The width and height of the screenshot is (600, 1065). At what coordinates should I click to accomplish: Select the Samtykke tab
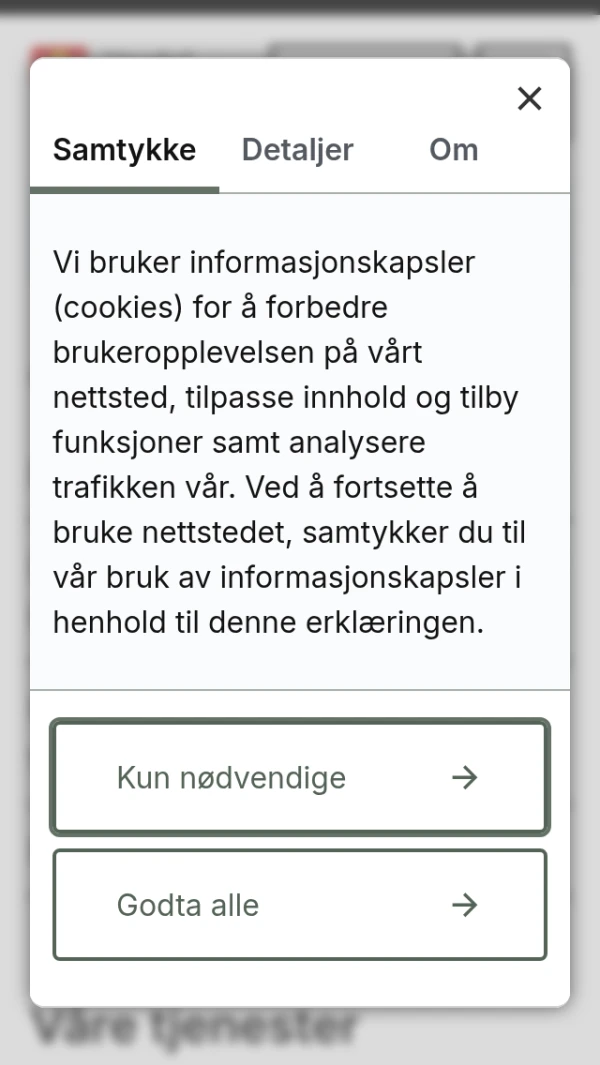(x=124, y=150)
